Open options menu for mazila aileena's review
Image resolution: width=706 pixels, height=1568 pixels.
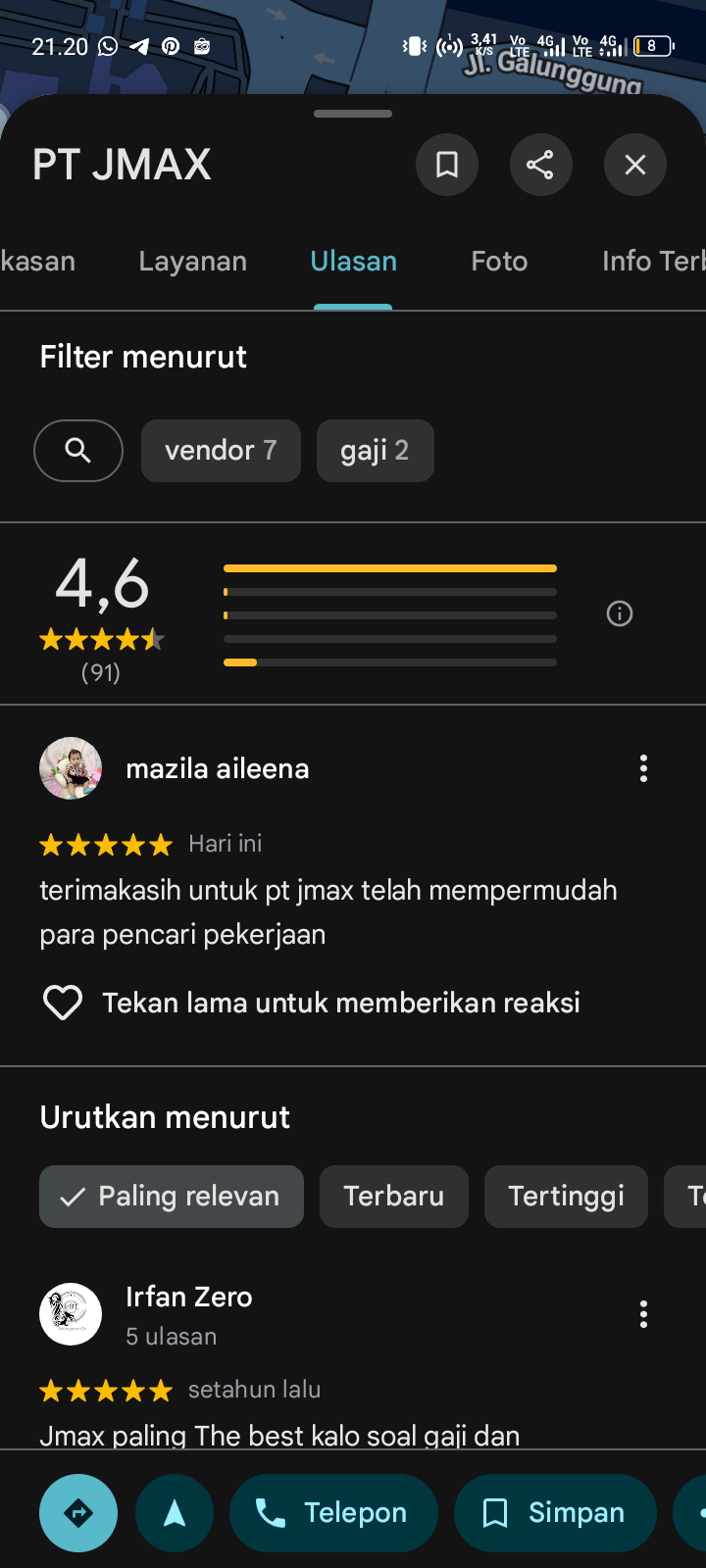pyautogui.click(x=643, y=768)
